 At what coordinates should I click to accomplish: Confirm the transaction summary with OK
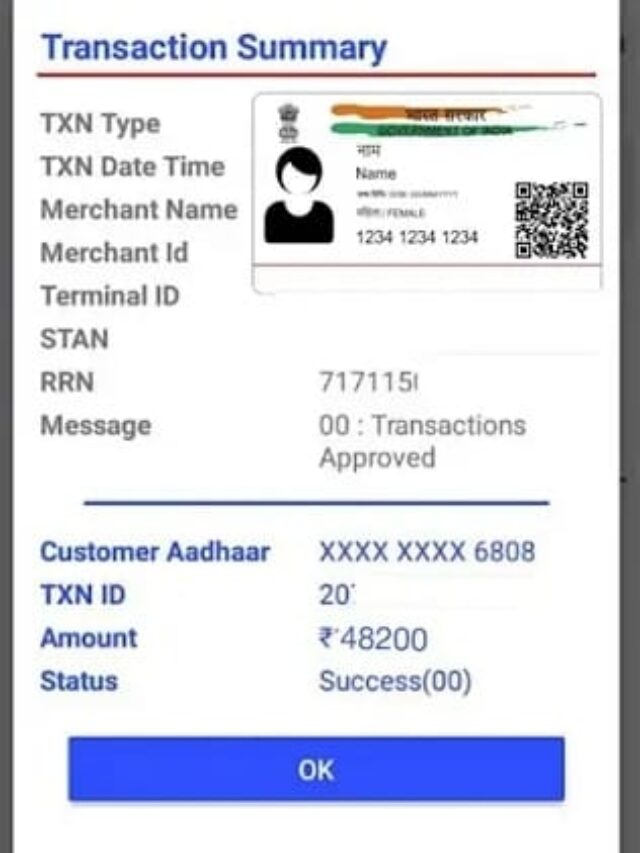[316, 769]
